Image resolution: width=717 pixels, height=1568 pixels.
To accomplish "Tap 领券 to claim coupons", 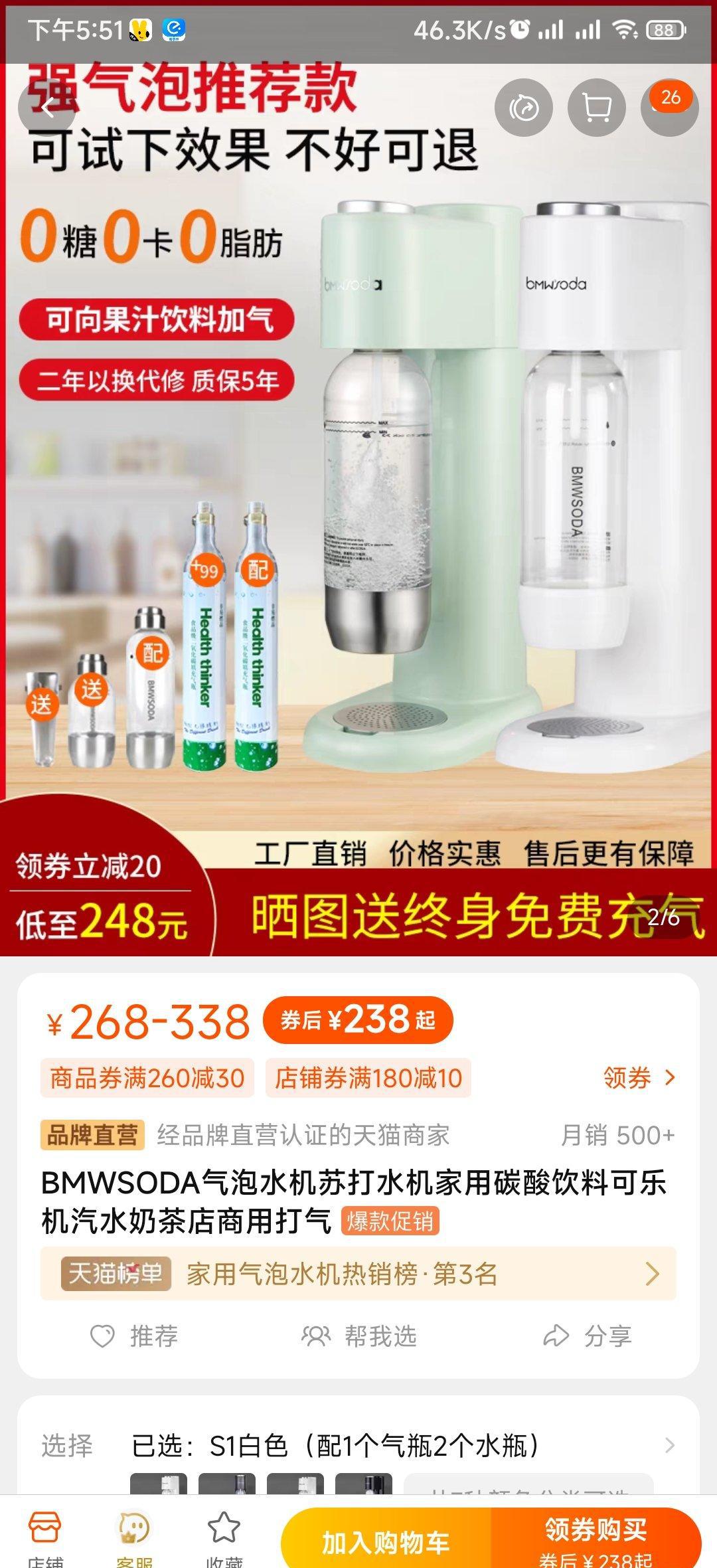I will pos(638,1077).
